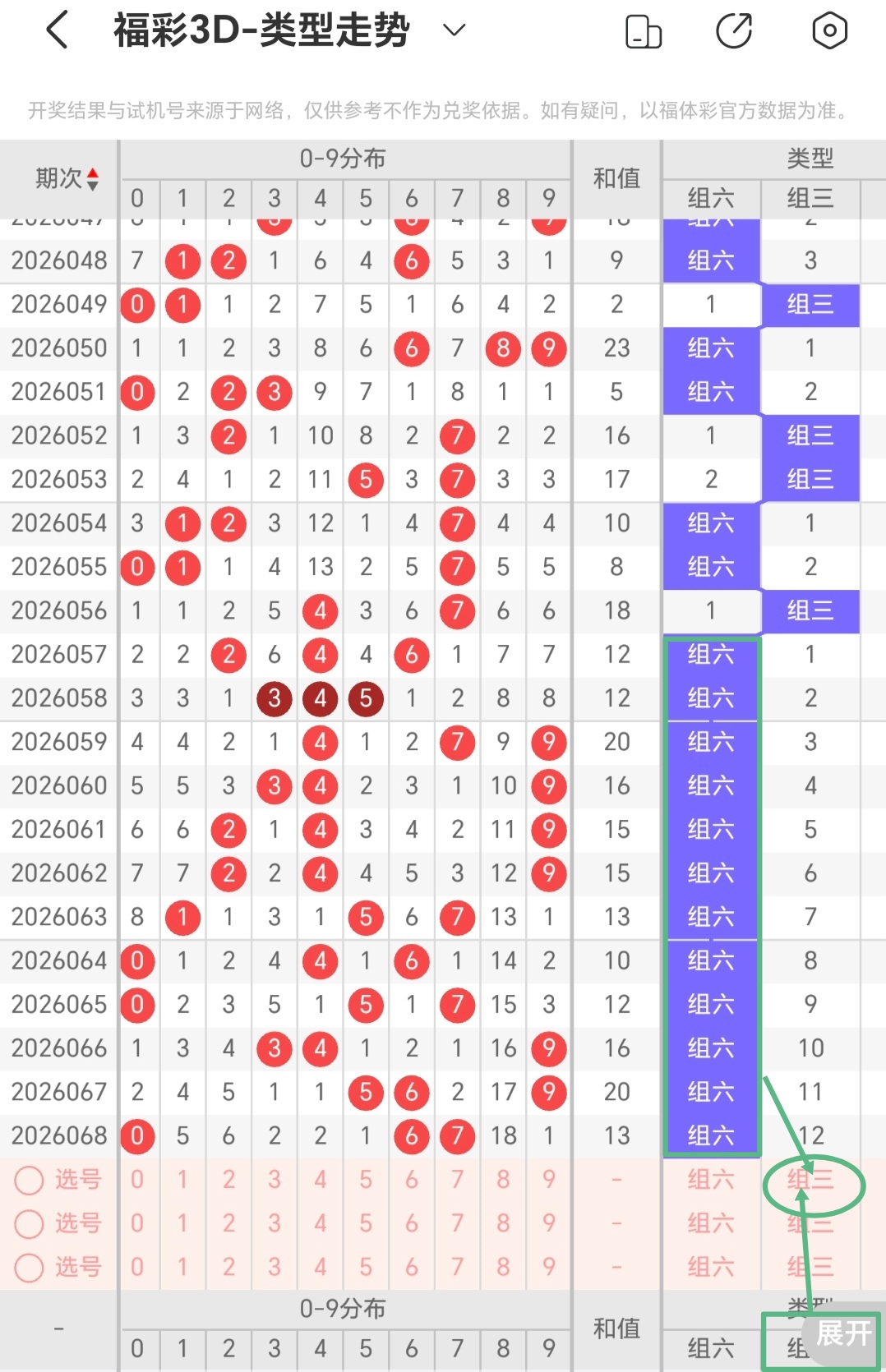Tap the red circled 7 in row 2026068
This screenshot has height=1372, width=886.
click(x=457, y=1135)
